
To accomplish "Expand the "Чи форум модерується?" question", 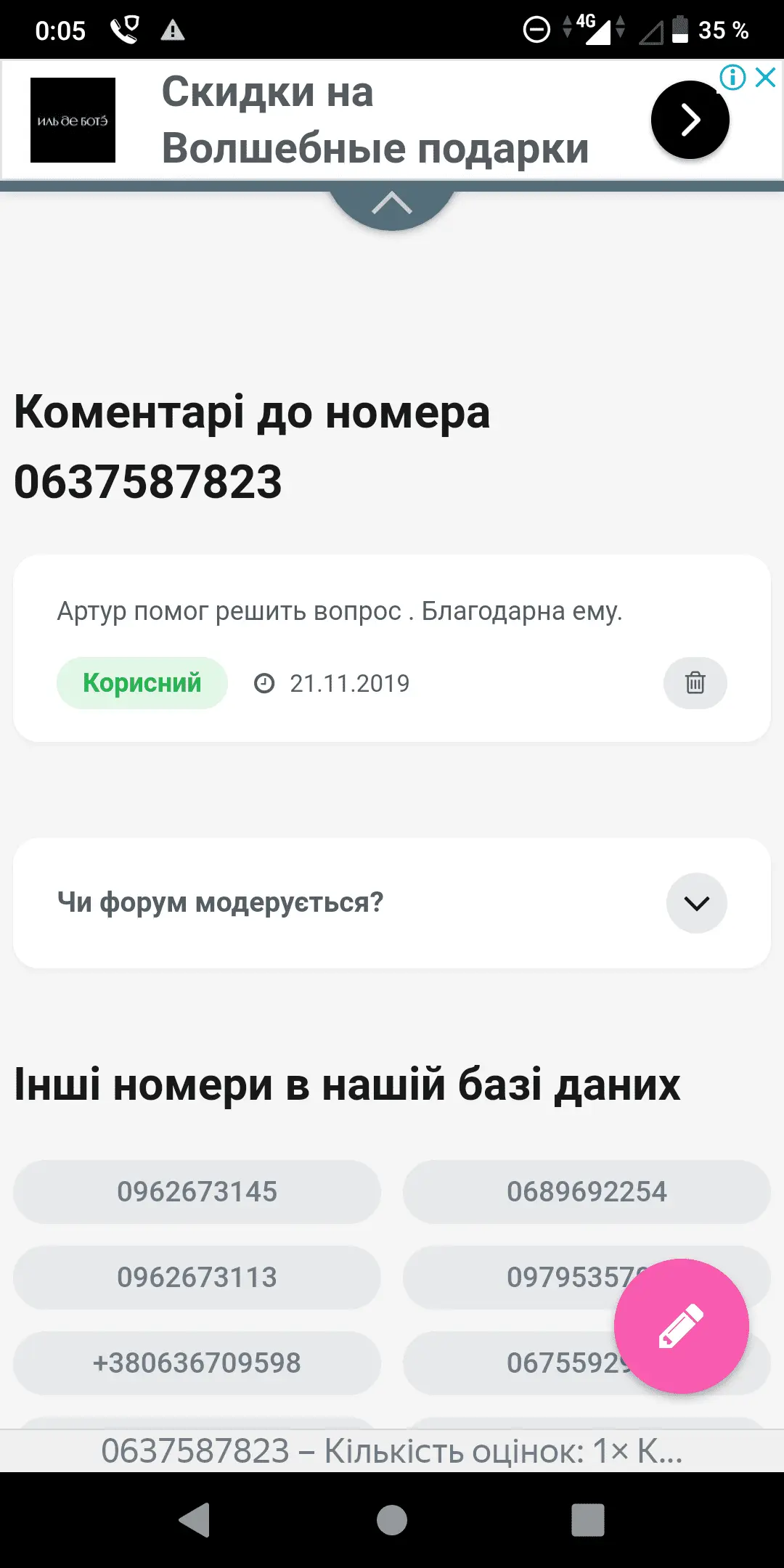I will pos(696,903).
